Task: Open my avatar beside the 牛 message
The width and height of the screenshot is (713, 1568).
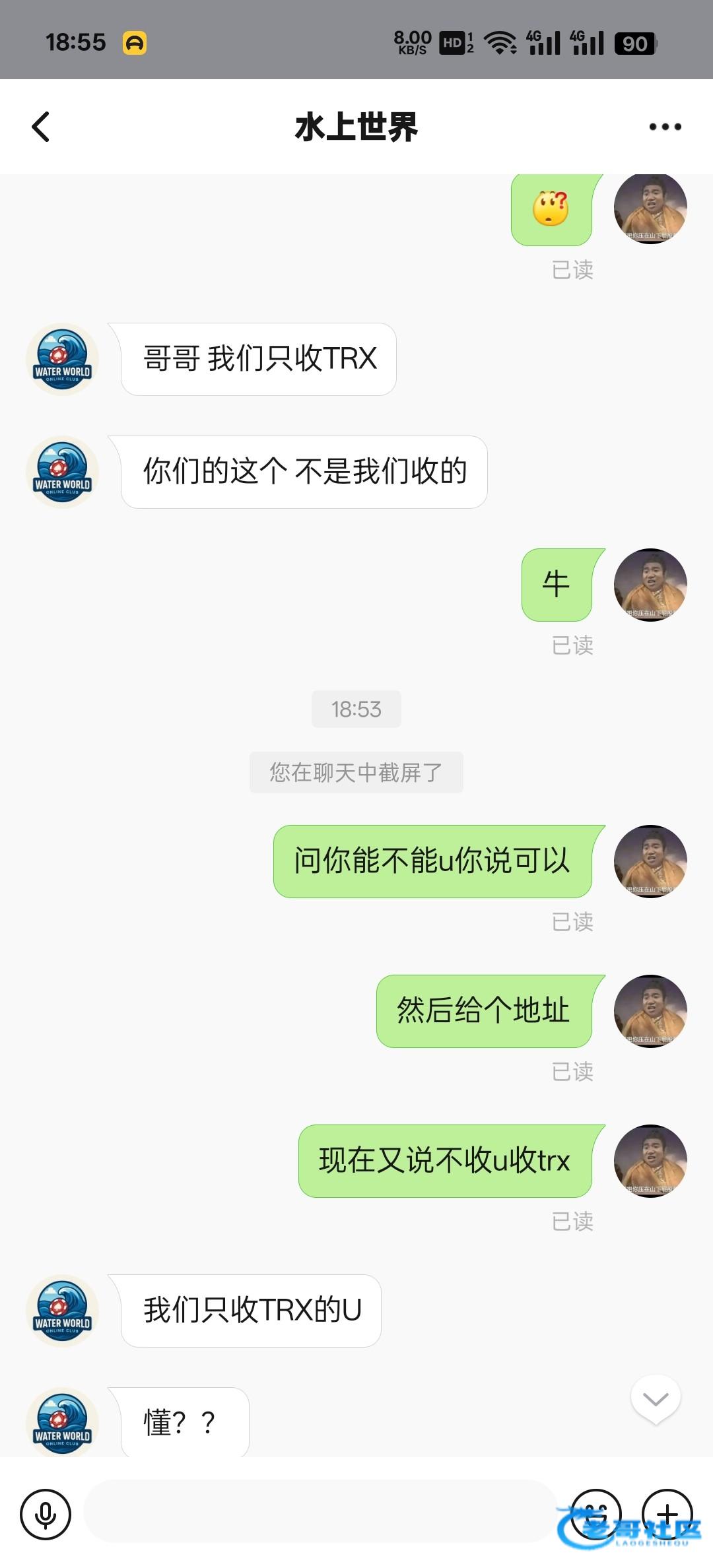Action: pyautogui.click(x=650, y=585)
